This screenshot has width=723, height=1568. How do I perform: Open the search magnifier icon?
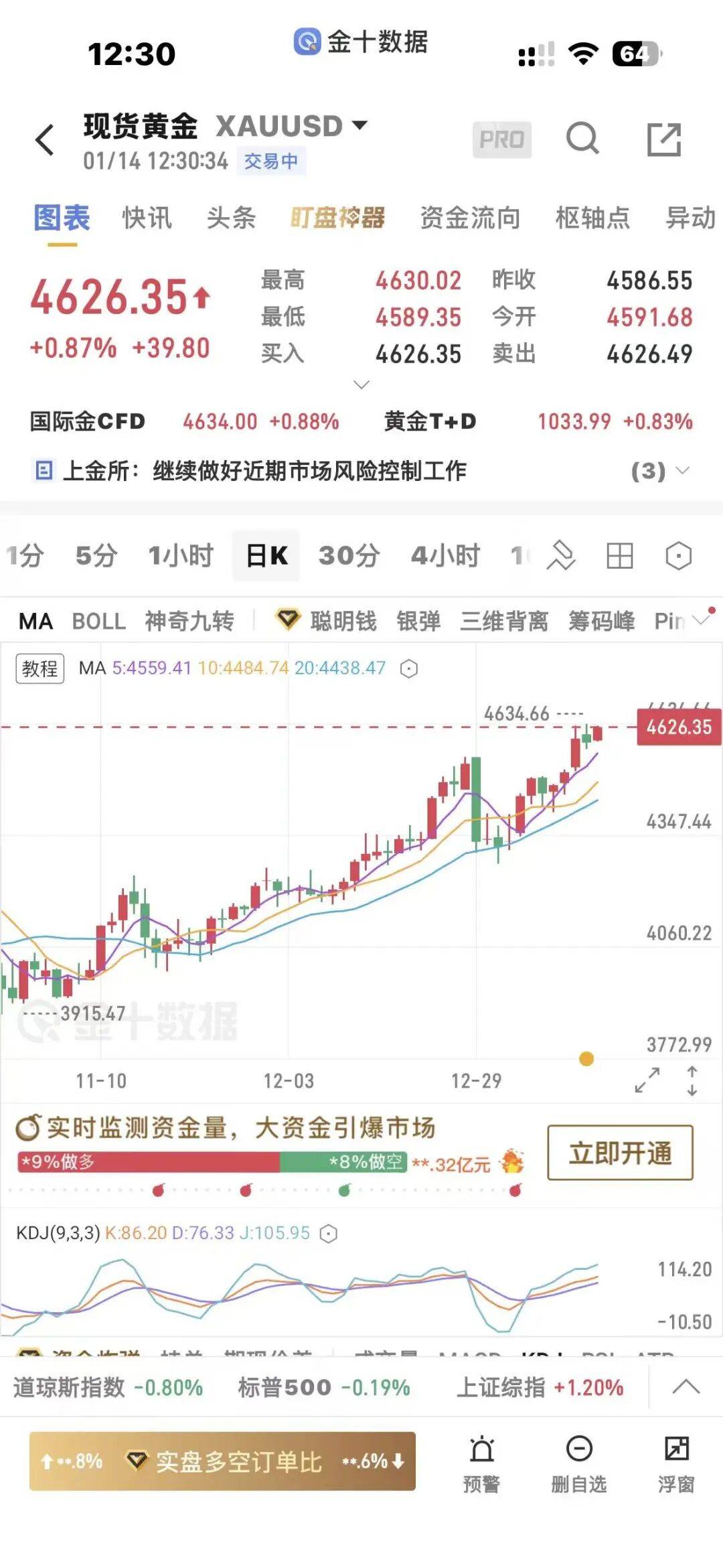point(582,139)
